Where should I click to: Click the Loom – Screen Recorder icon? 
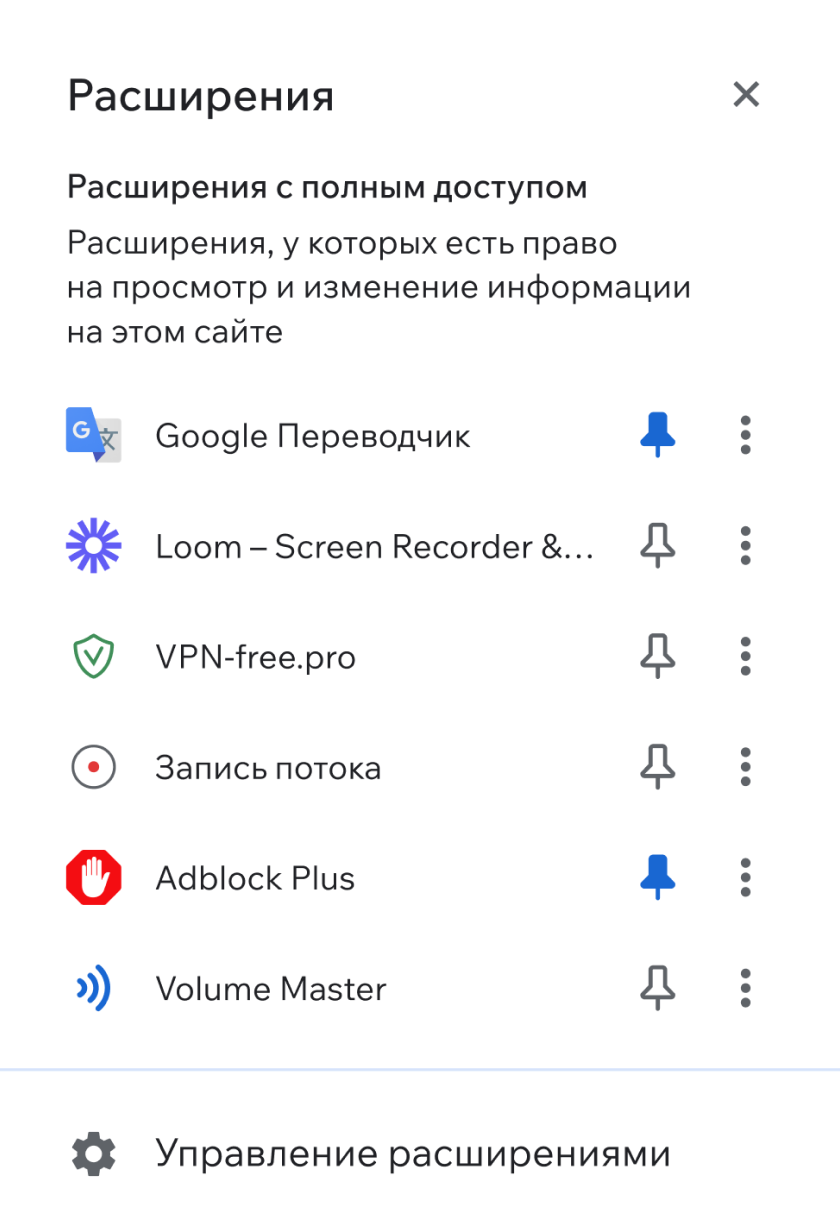[94, 546]
